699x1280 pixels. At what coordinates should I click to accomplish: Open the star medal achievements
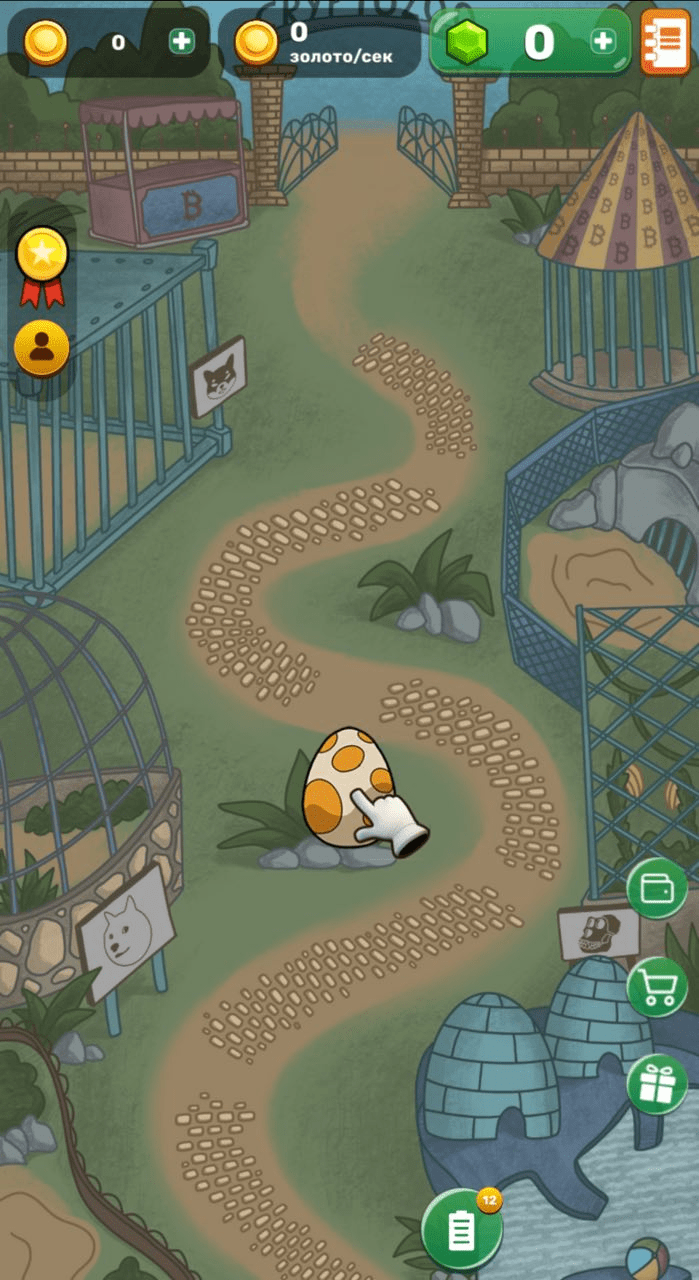42,263
